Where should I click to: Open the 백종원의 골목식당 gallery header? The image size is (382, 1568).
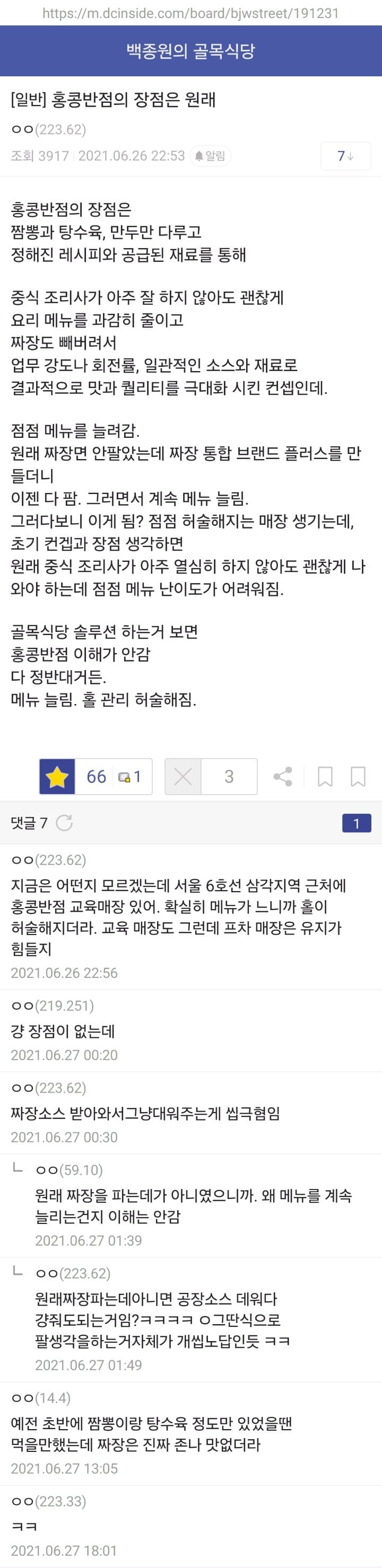click(190, 51)
